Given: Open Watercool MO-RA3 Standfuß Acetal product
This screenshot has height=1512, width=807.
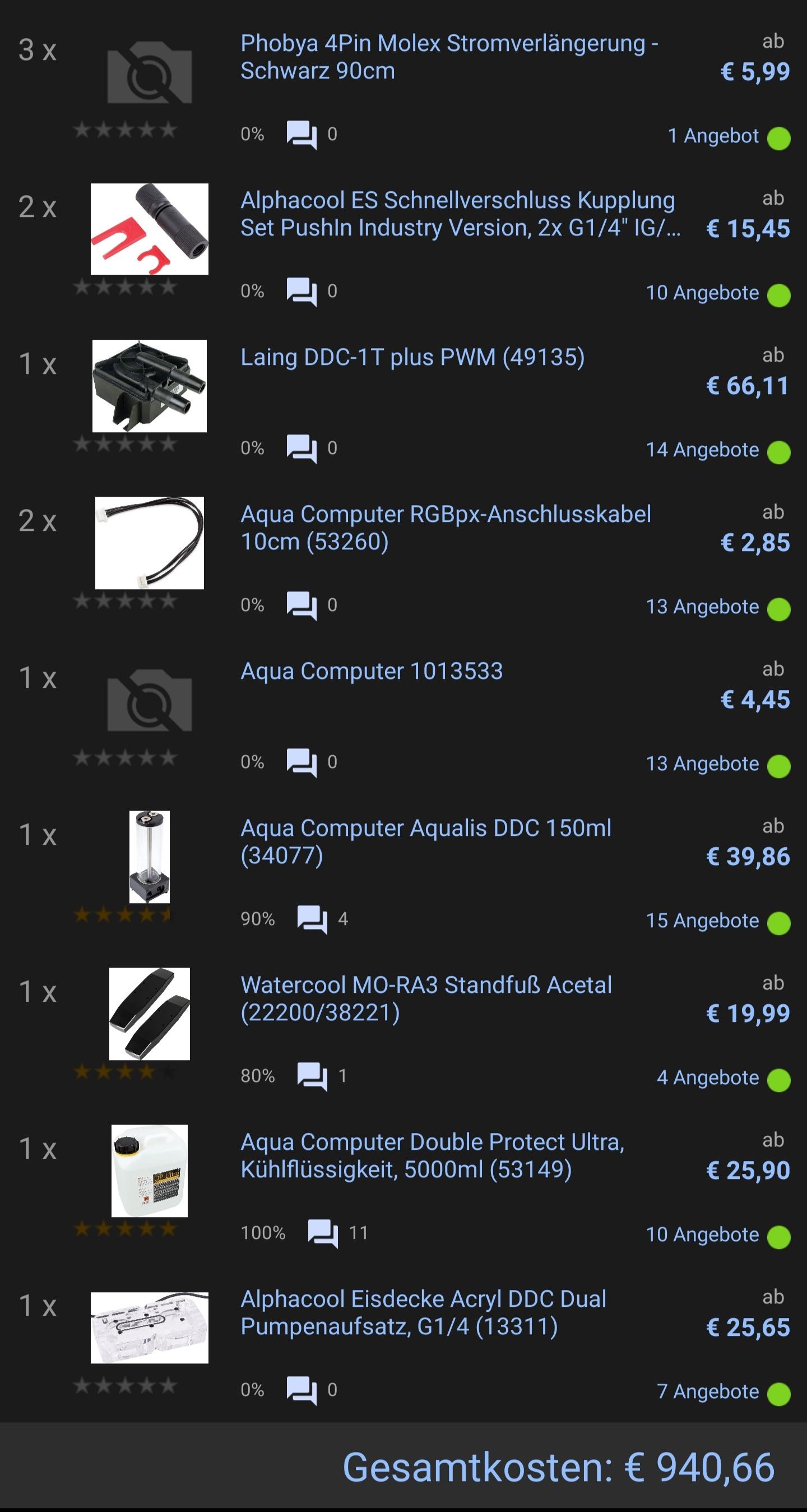Looking at the screenshot, I should (426, 998).
